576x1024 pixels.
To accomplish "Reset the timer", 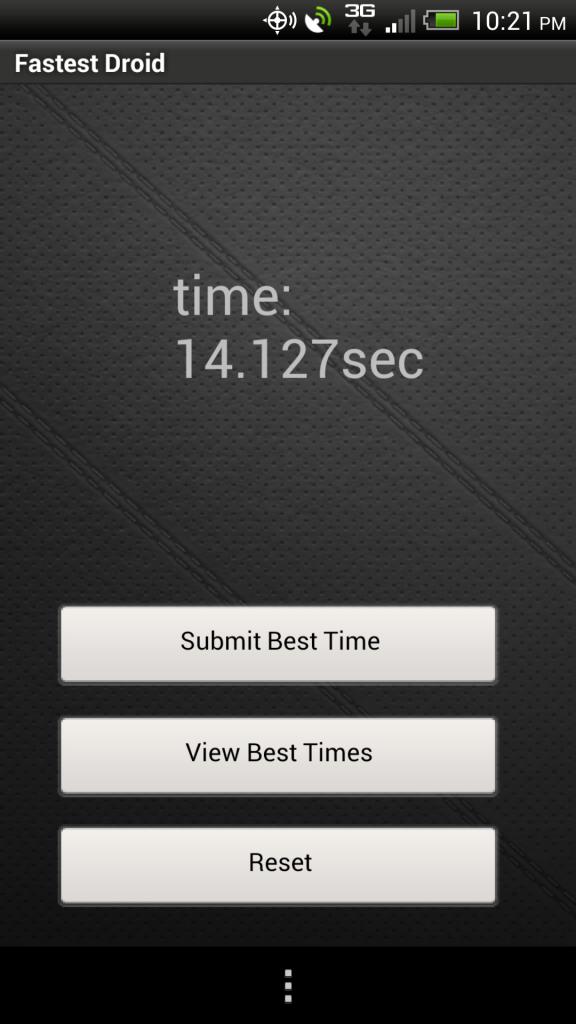I will (x=278, y=865).
